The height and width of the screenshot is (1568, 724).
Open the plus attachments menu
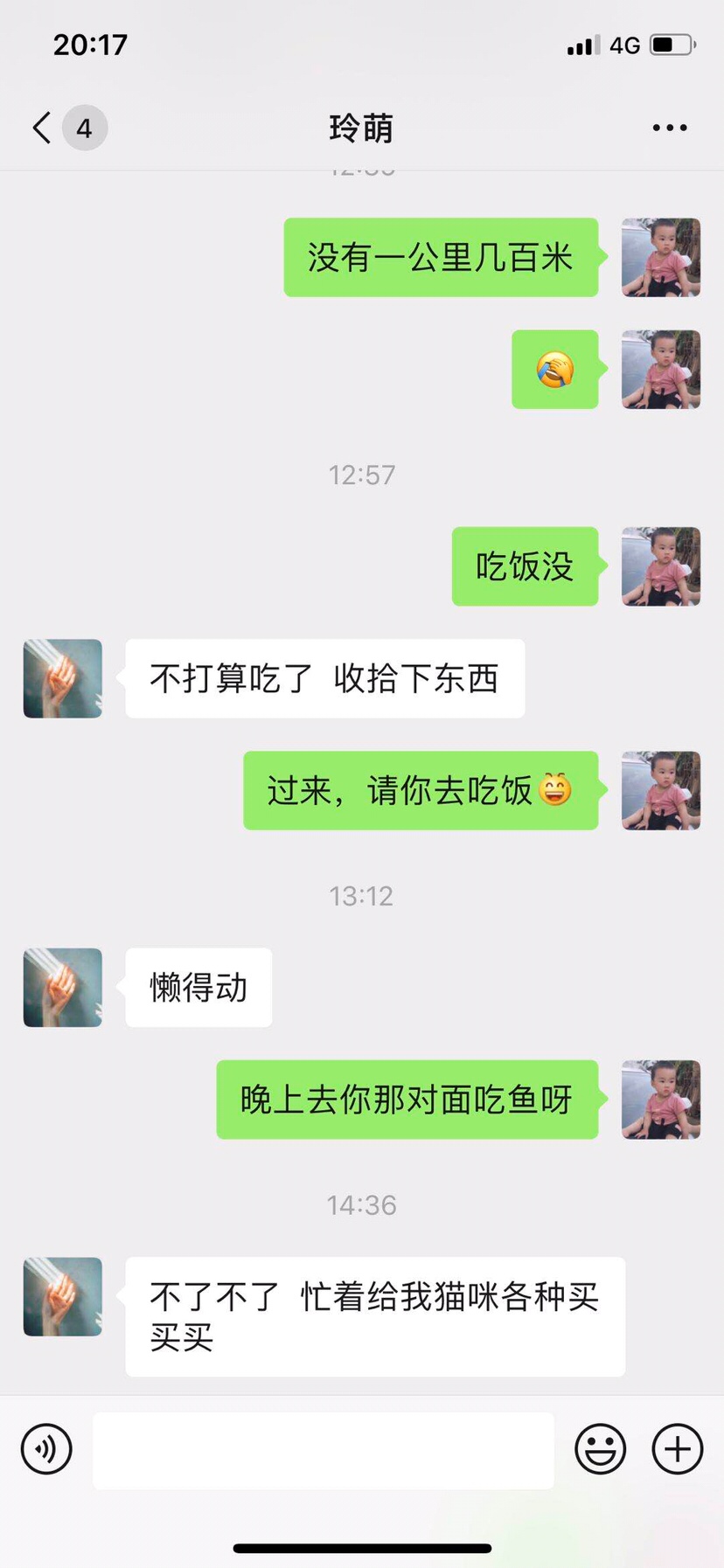678,1449
